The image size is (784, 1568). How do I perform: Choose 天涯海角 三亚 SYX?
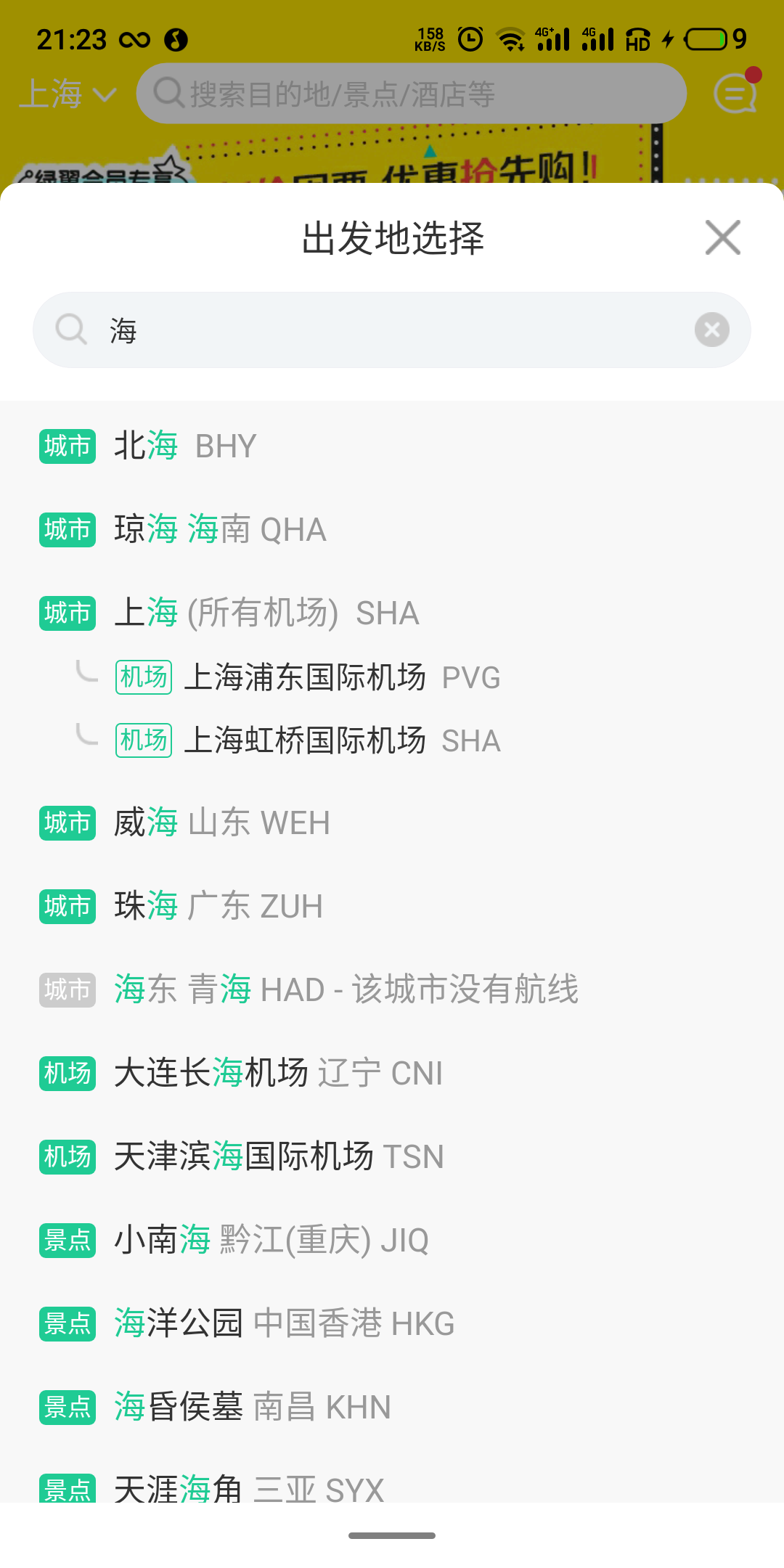249,1488
